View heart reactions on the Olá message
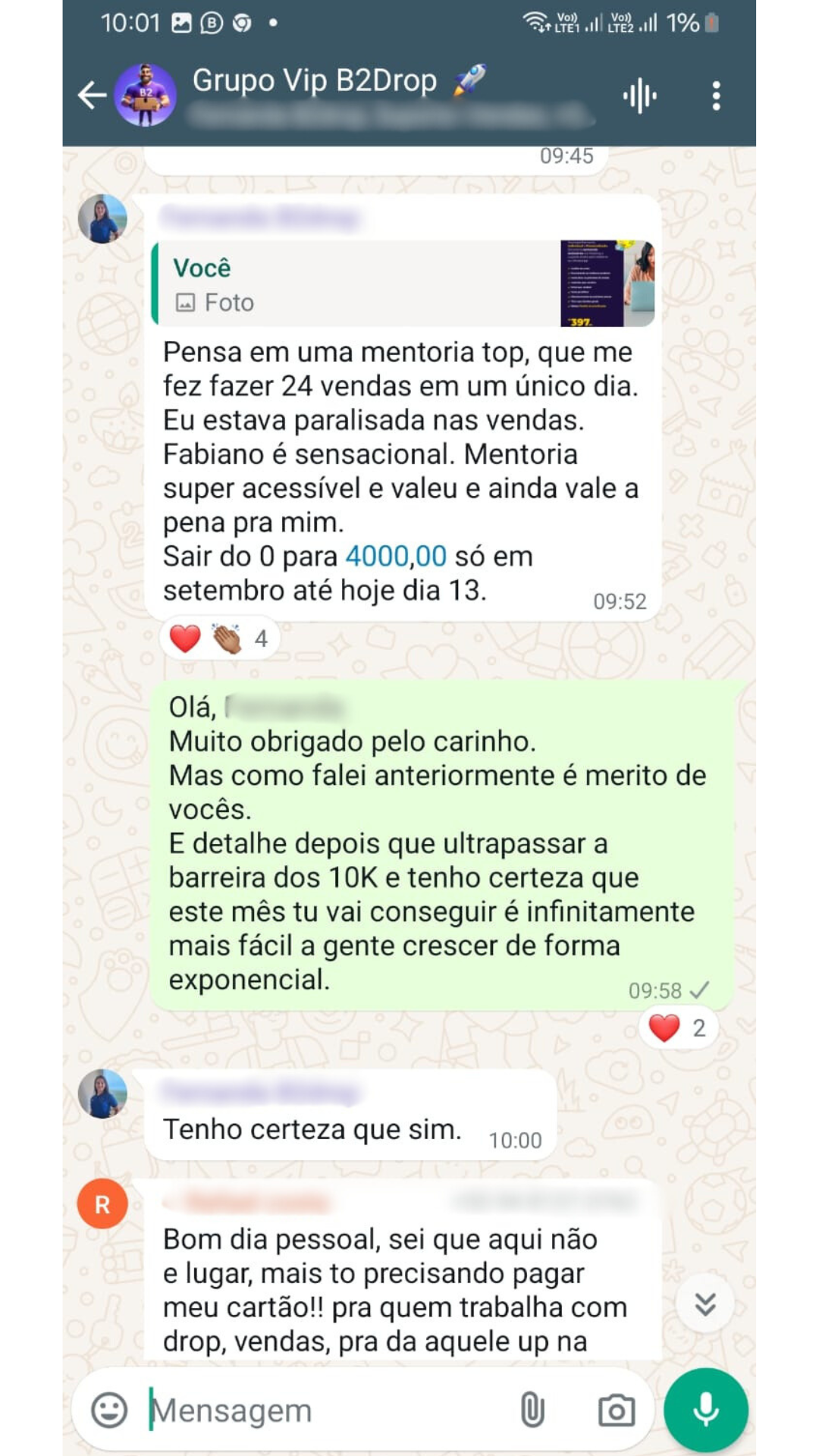Viewport: 819px width, 1456px height. coord(678,1028)
